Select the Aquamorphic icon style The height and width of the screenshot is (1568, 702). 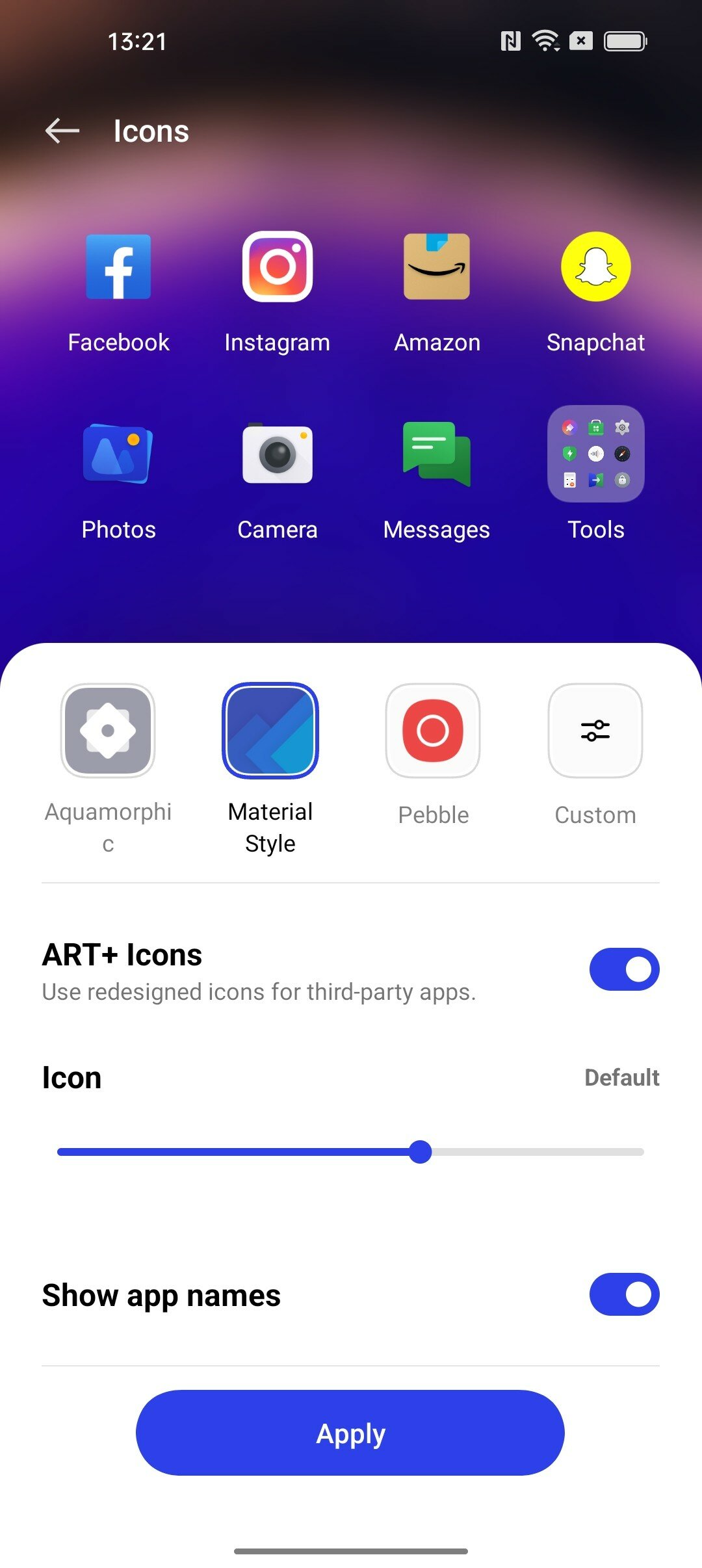[x=108, y=731]
